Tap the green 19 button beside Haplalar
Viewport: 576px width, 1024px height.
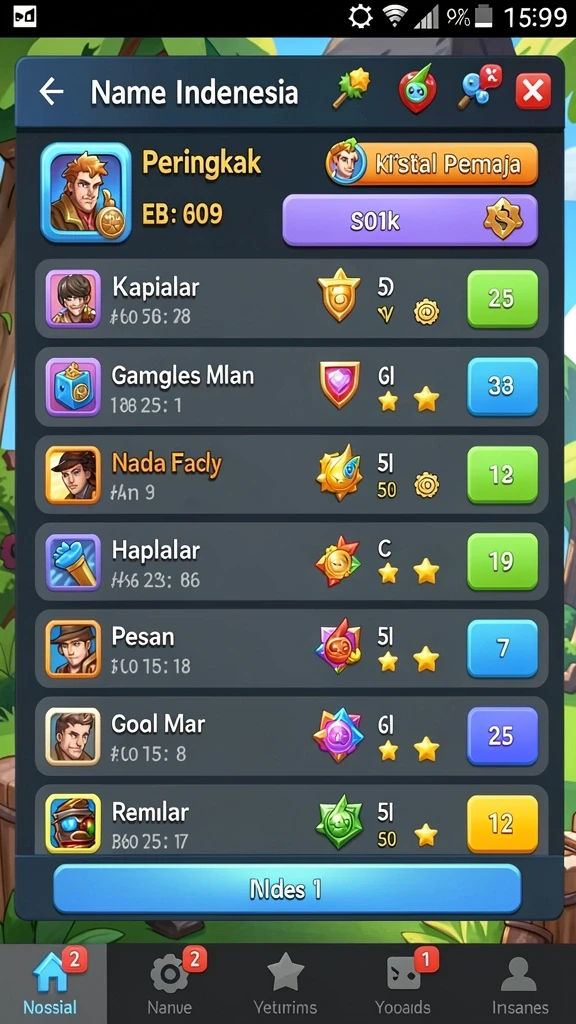pos(502,562)
